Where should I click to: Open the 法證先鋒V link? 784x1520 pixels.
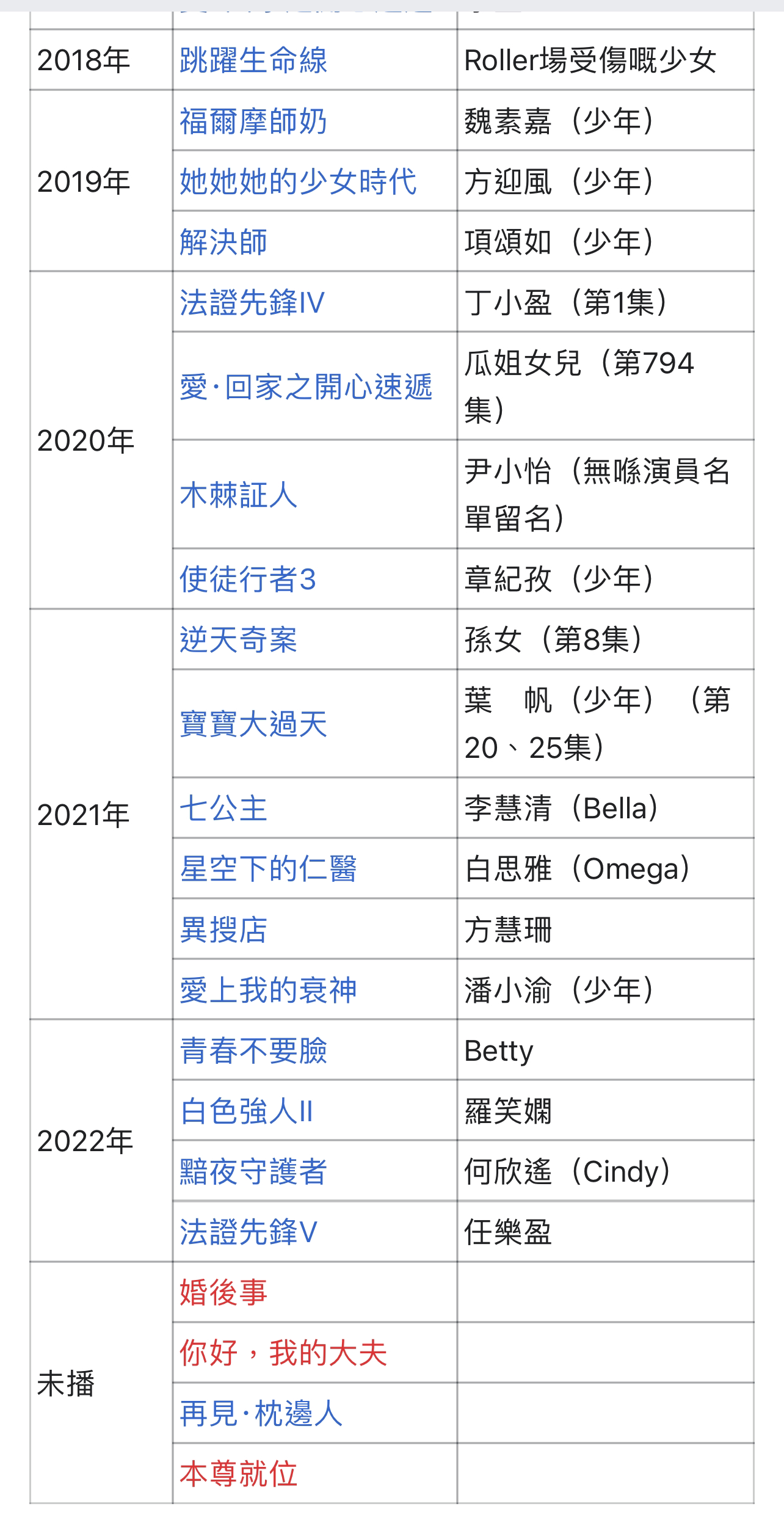[249, 1231]
